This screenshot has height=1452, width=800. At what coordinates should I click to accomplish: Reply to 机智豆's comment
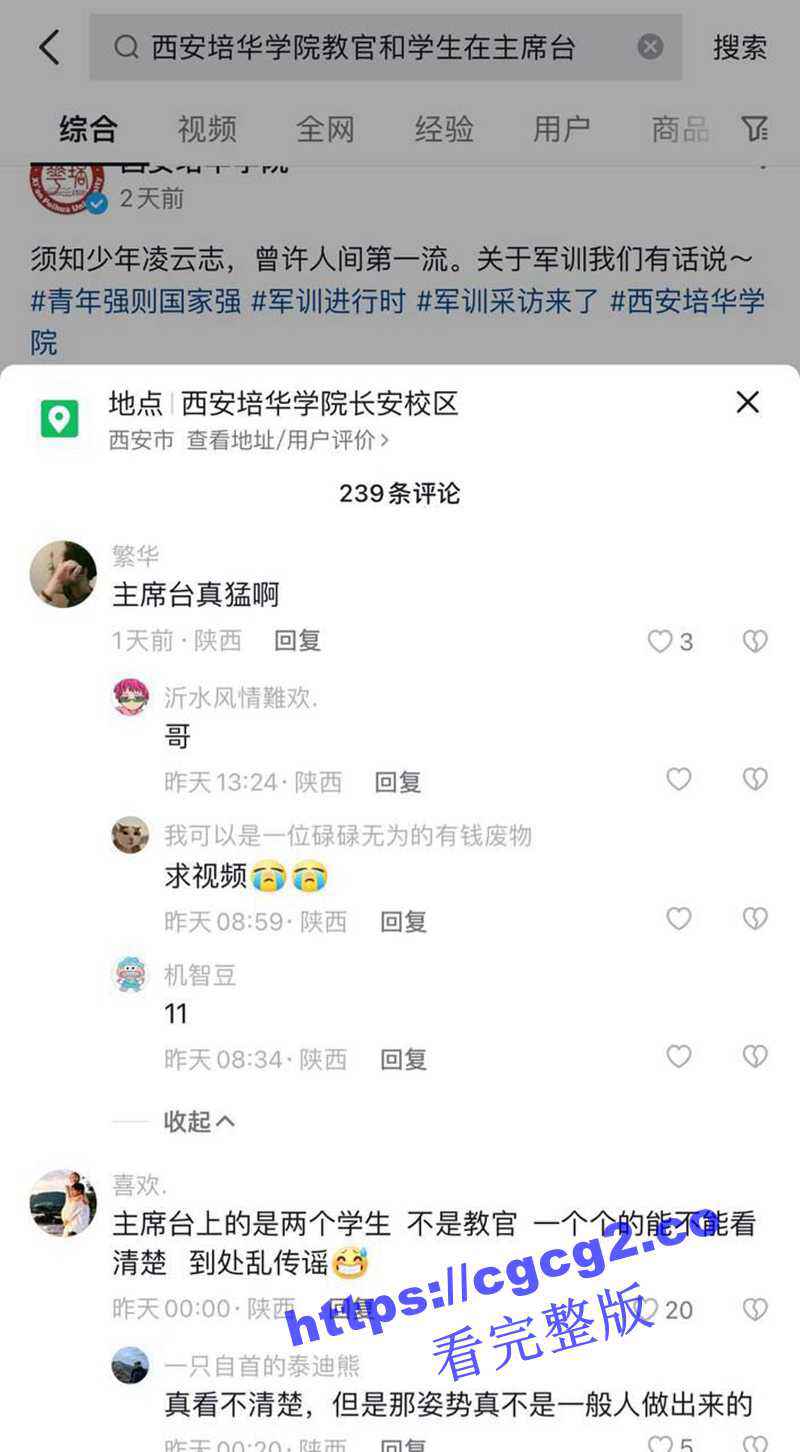[x=403, y=1059]
